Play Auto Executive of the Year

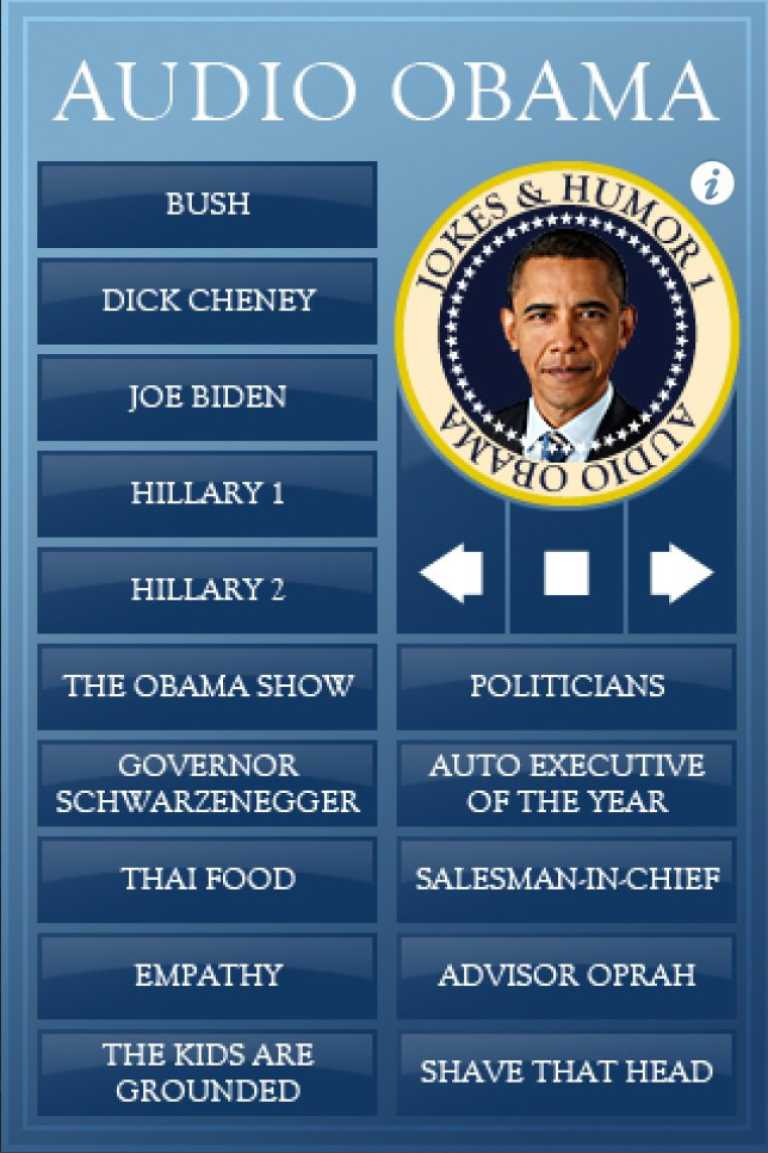pyautogui.click(x=566, y=783)
